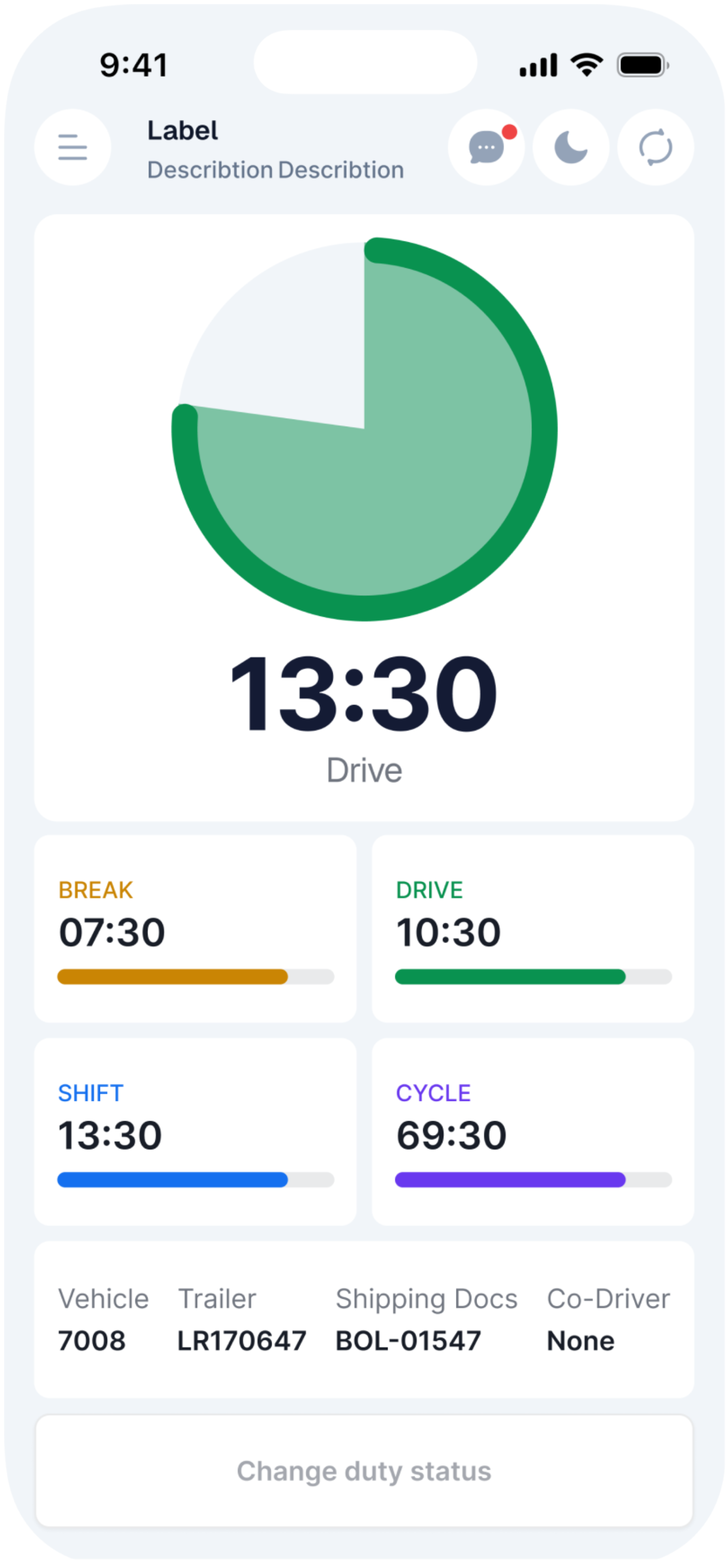726x1568 pixels.
Task: Open the Cycle 69:30 card
Action: point(532,1131)
